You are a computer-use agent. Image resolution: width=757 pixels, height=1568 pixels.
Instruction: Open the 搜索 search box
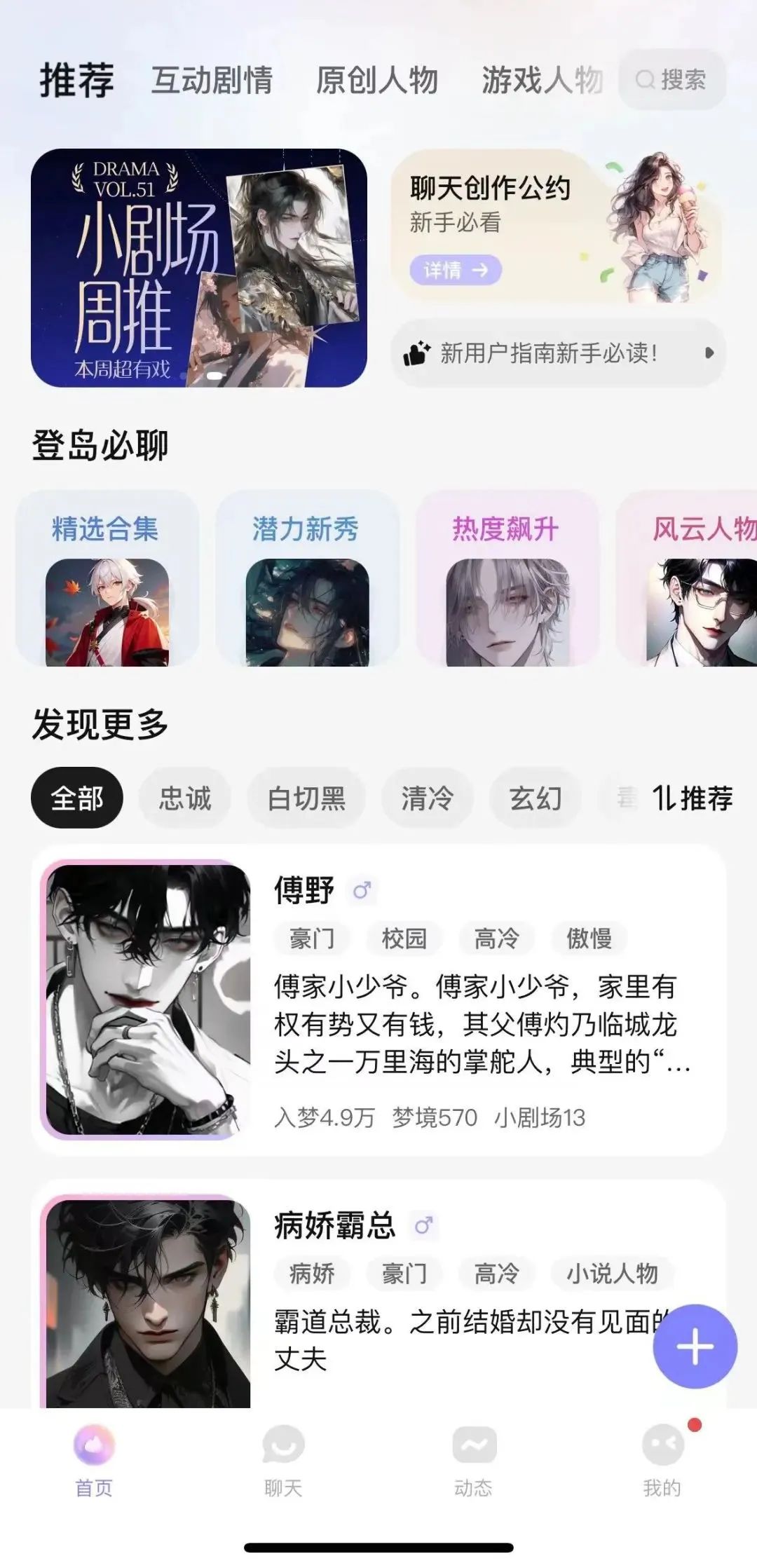pos(671,80)
